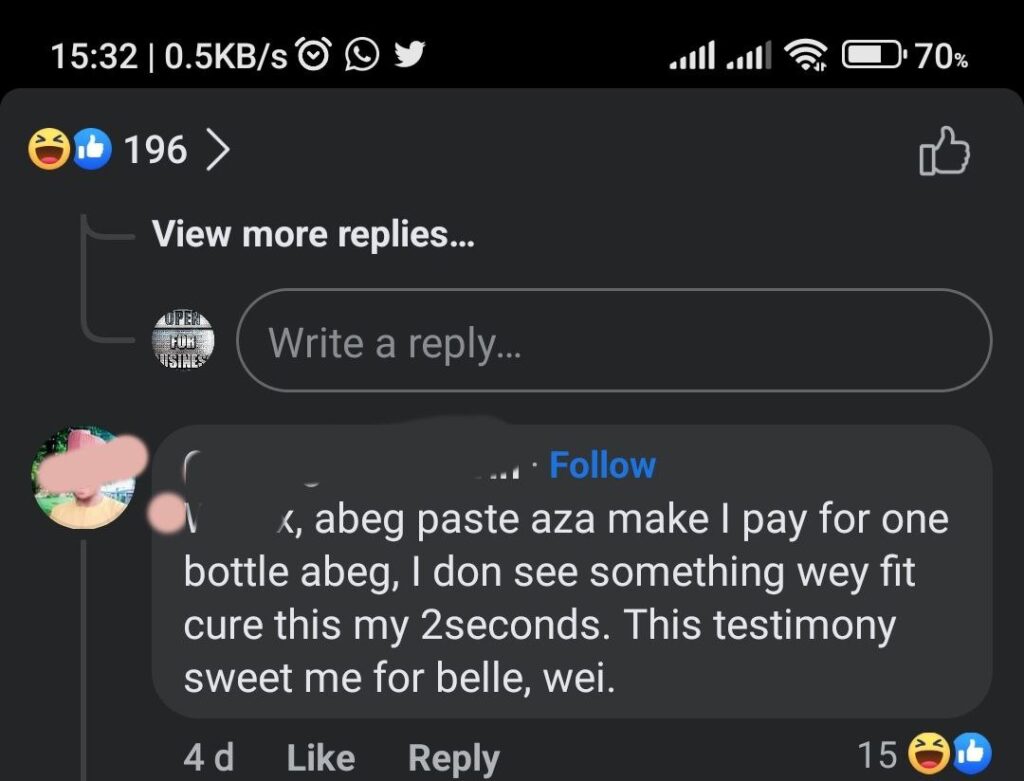The width and height of the screenshot is (1024, 781).
Task: Like the post with the thumbs-up icon
Action: click(x=943, y=152)
